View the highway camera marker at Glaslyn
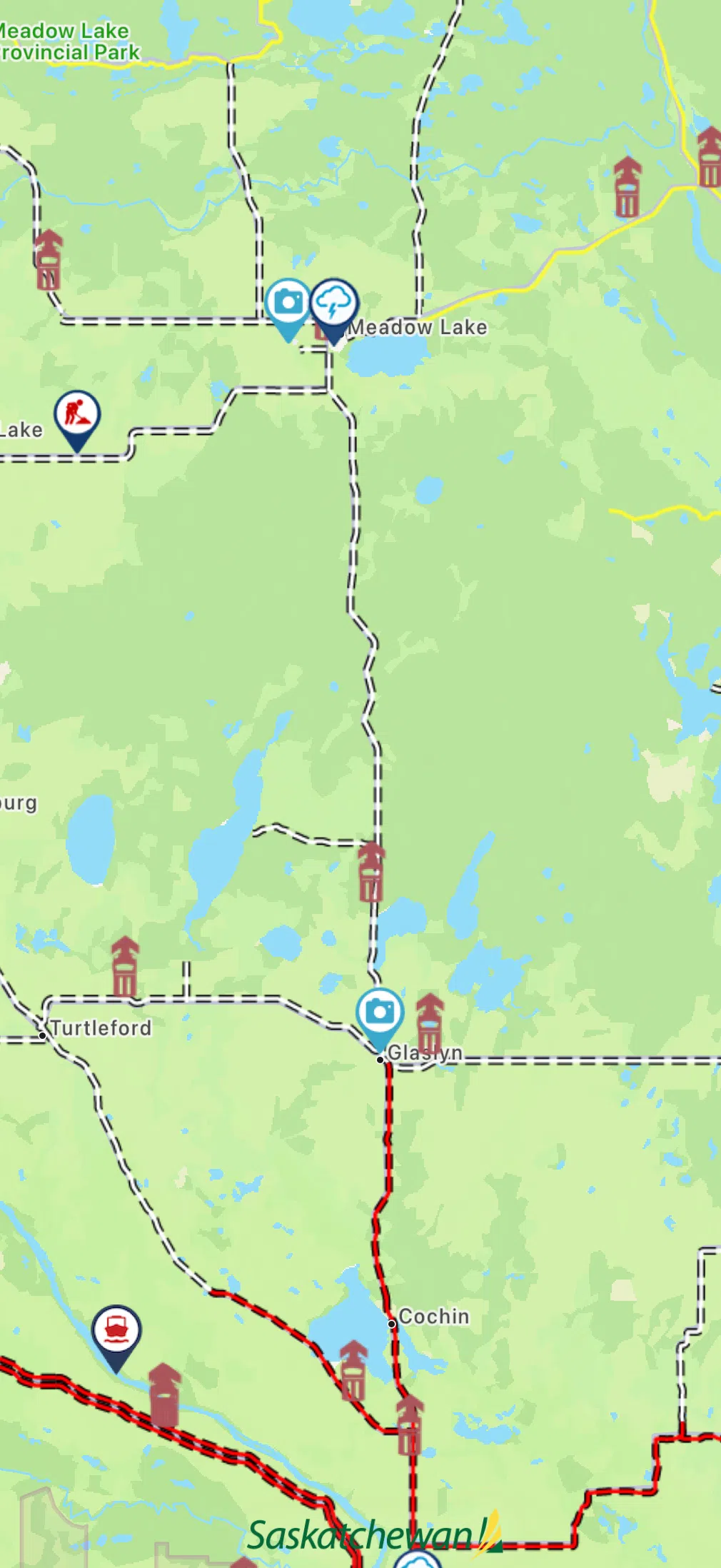Screen dimensions: 721x1568 click(380, 1012)
